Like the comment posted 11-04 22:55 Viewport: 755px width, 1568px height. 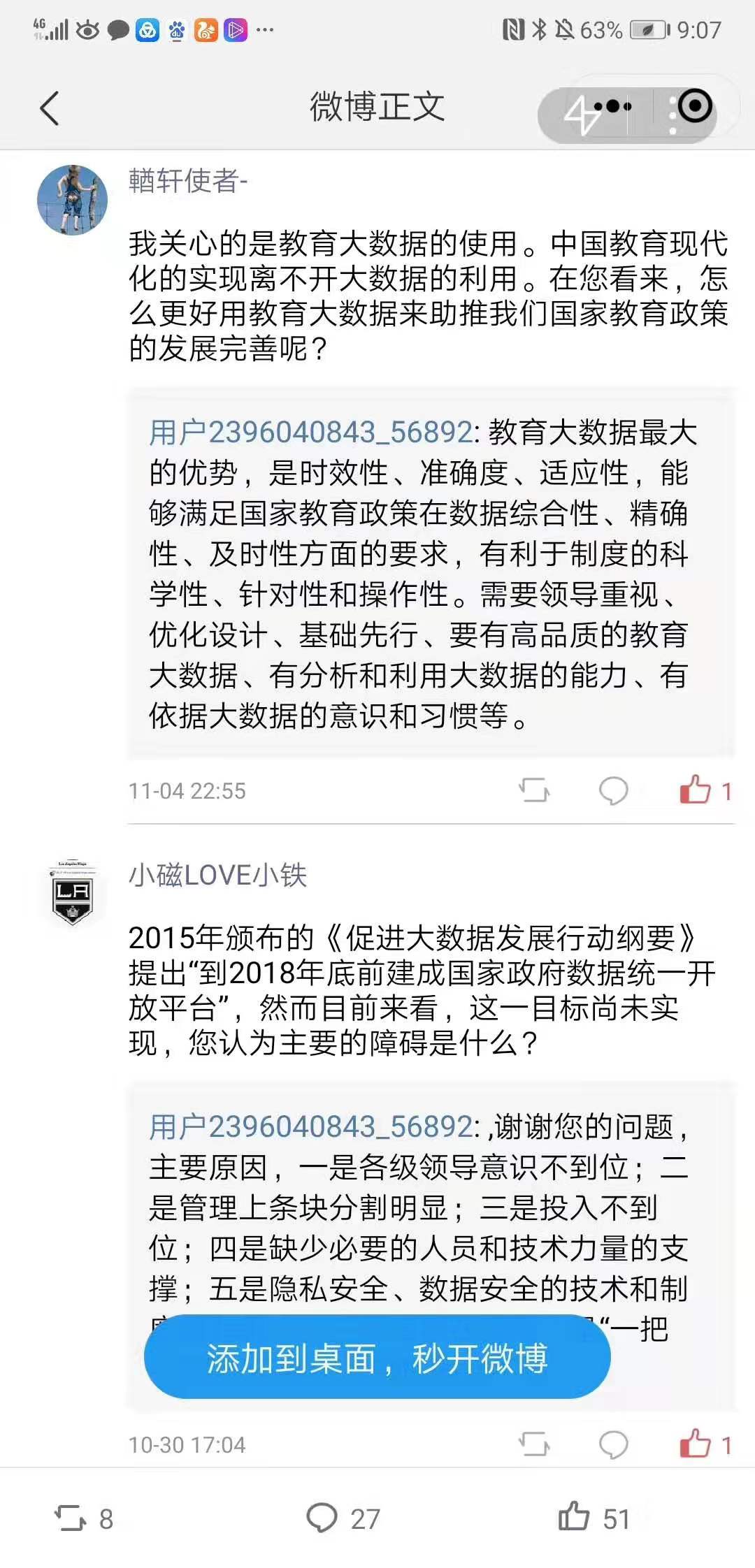pos(705,790)
